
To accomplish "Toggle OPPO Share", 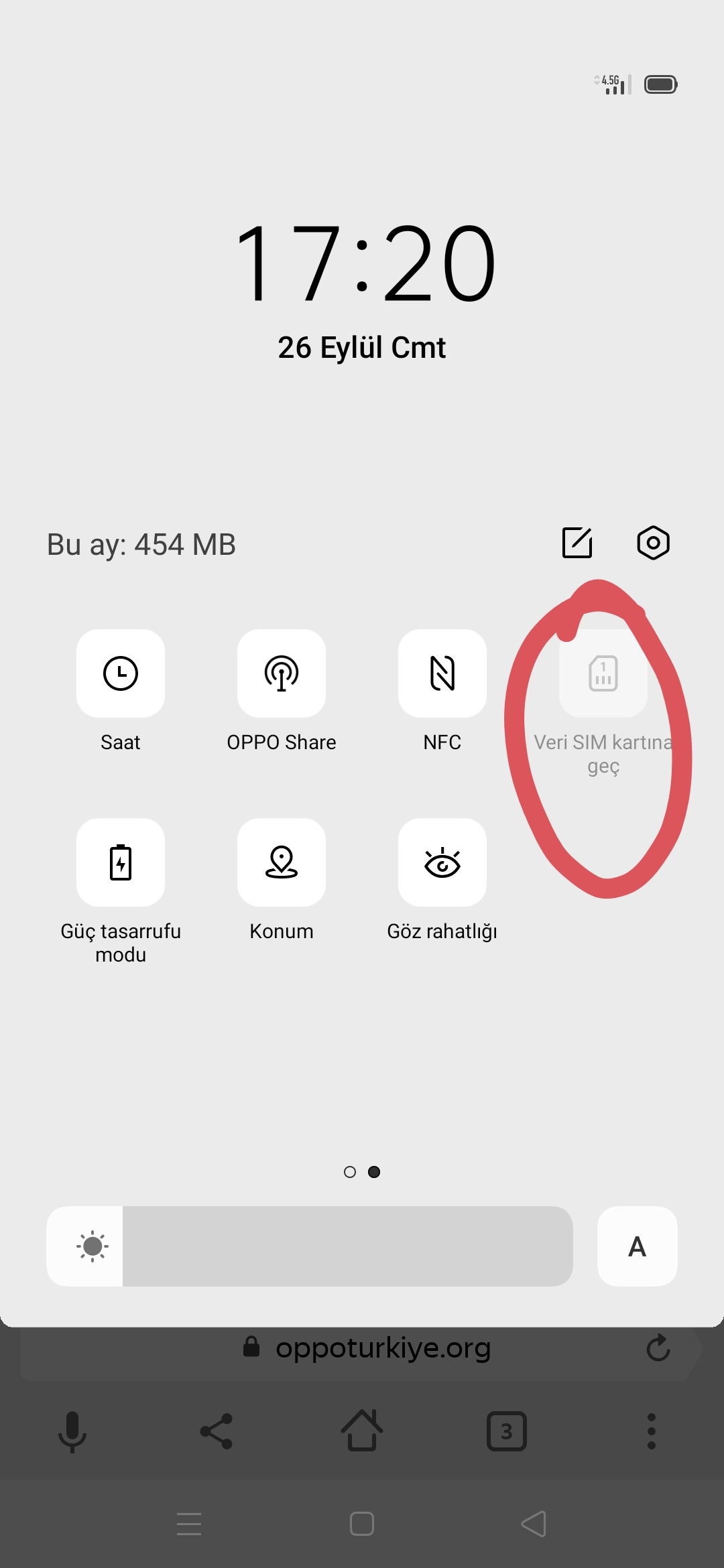I will click(282, 673).
